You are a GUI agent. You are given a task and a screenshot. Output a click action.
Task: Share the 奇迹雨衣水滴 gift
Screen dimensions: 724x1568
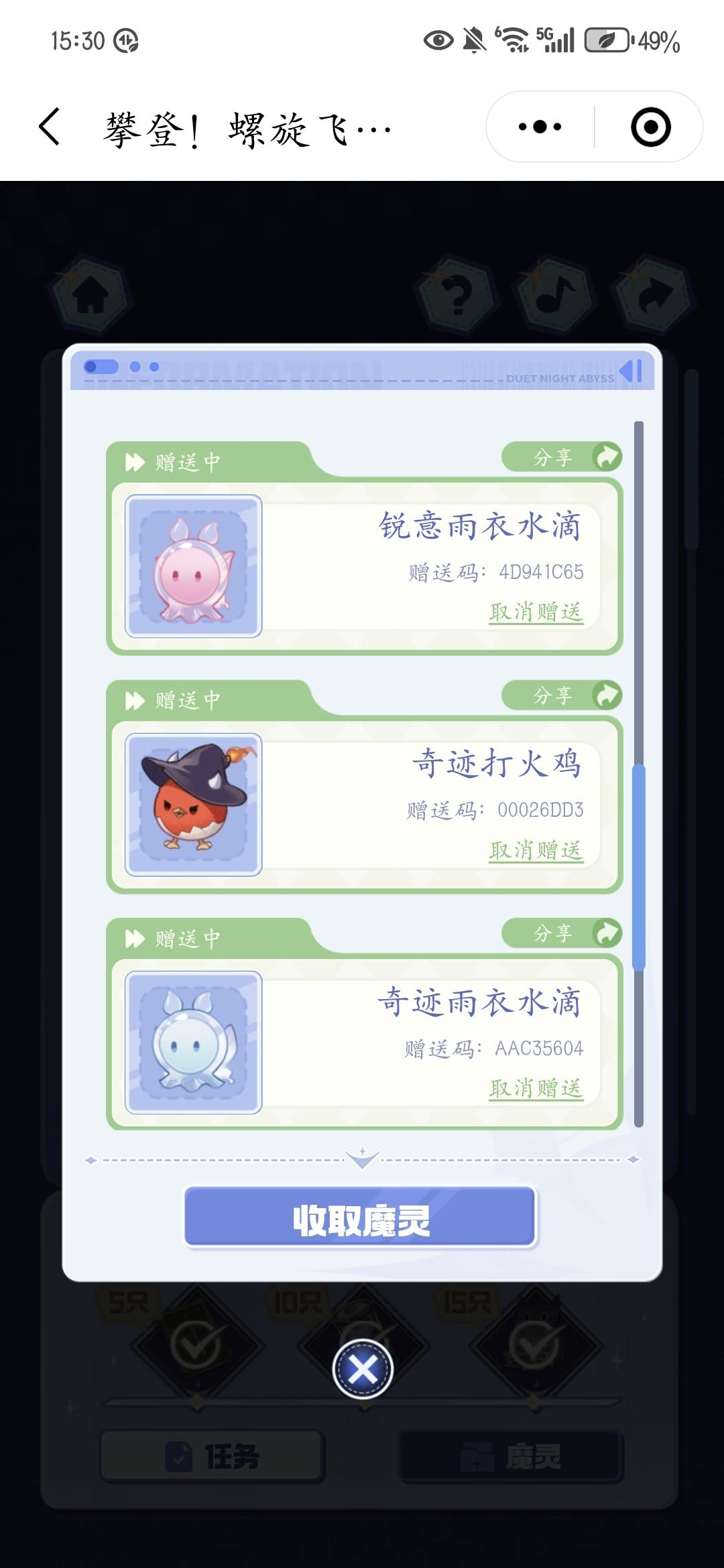pos(562,933)
